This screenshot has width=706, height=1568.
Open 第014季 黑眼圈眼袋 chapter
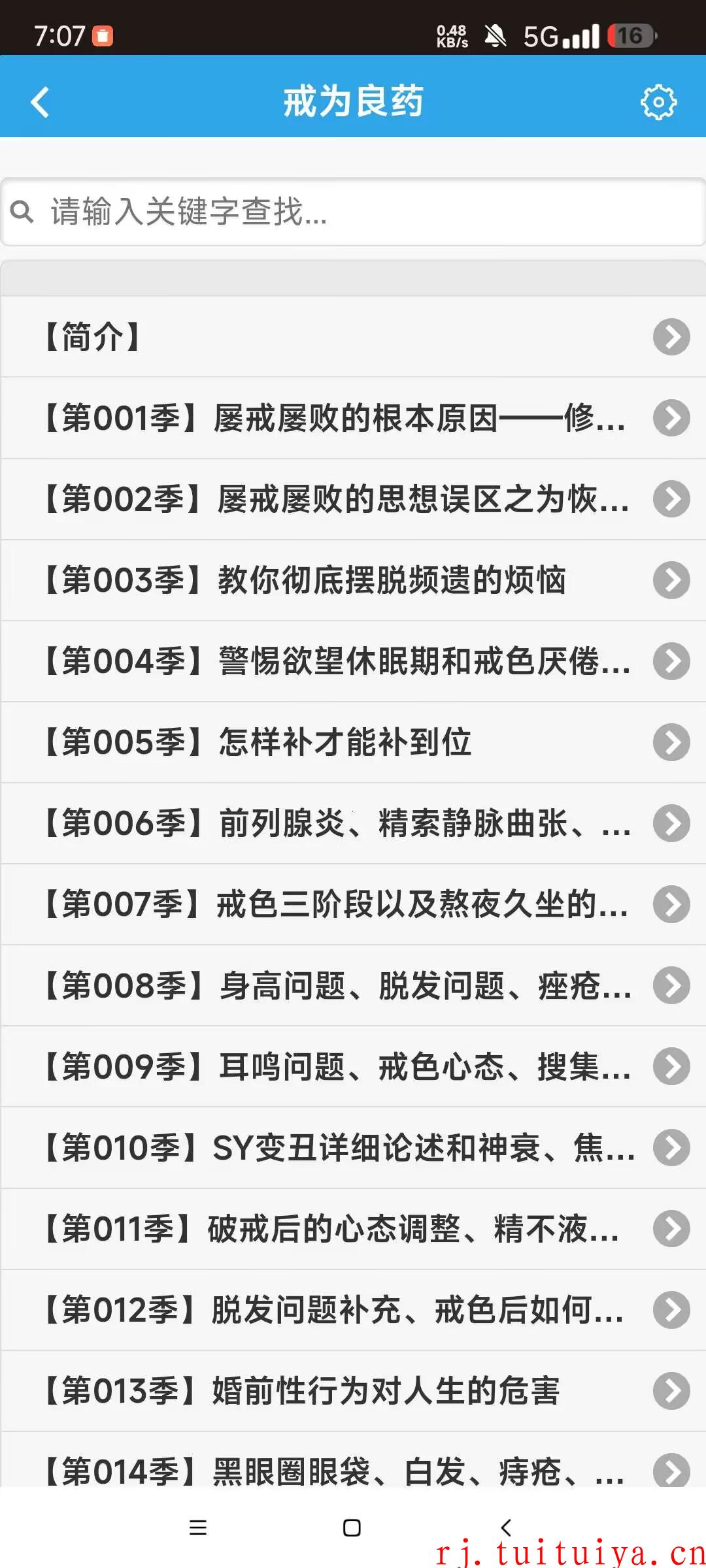[x=353, y=1460]
